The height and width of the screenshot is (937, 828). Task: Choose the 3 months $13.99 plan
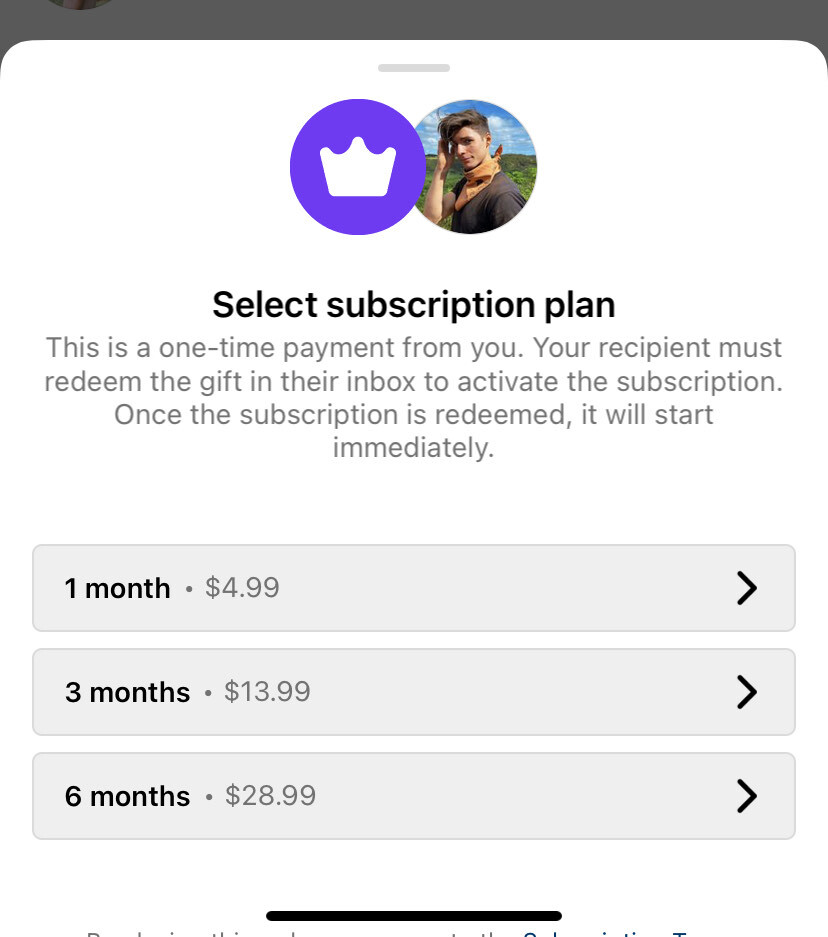(413, 692)
